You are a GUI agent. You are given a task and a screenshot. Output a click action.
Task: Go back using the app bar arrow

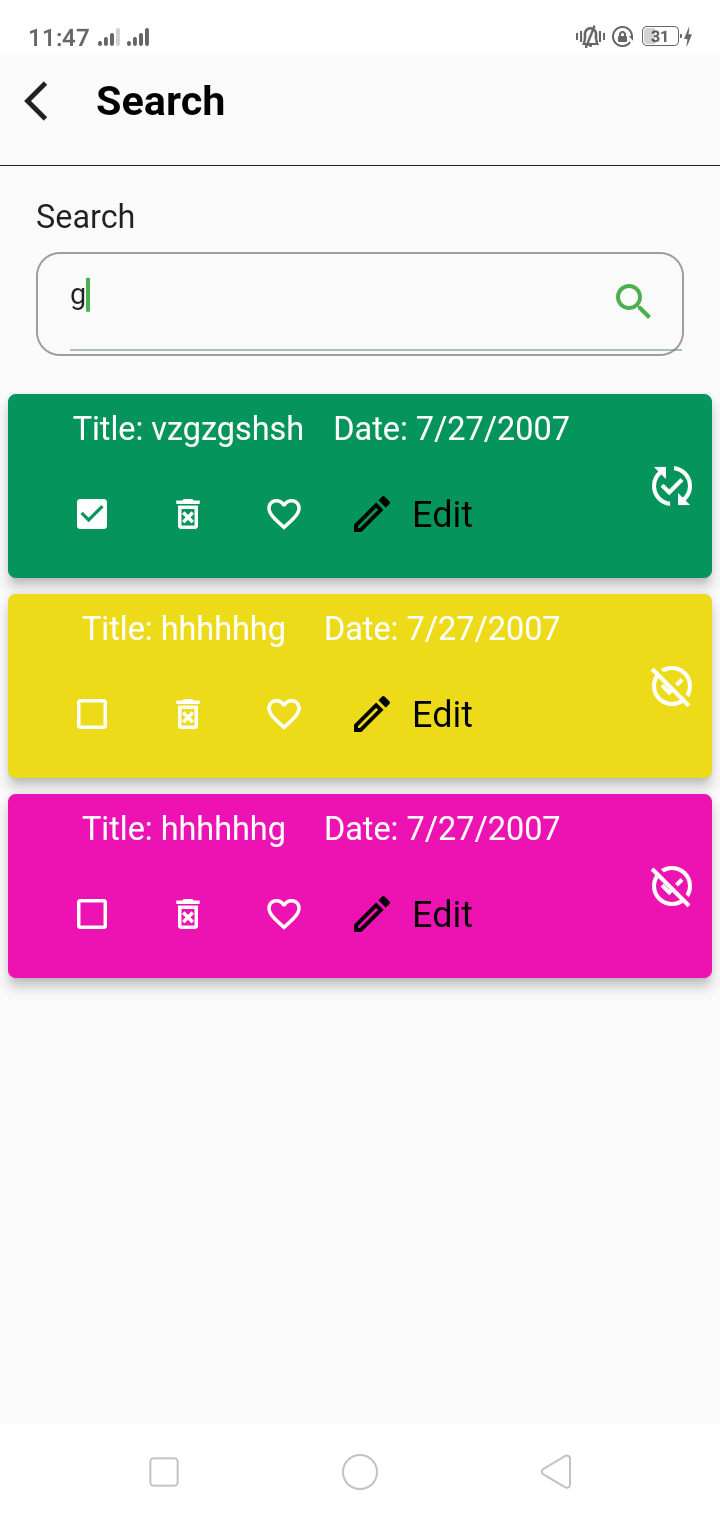click(37, 101)
